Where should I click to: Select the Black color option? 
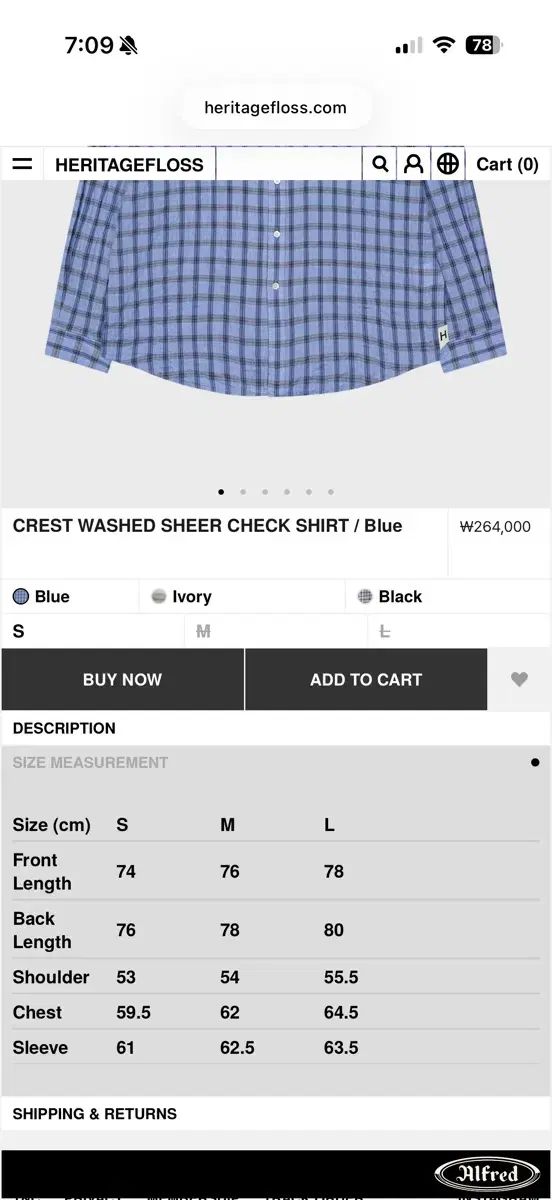pyautogui.click(x=448, y=597)
